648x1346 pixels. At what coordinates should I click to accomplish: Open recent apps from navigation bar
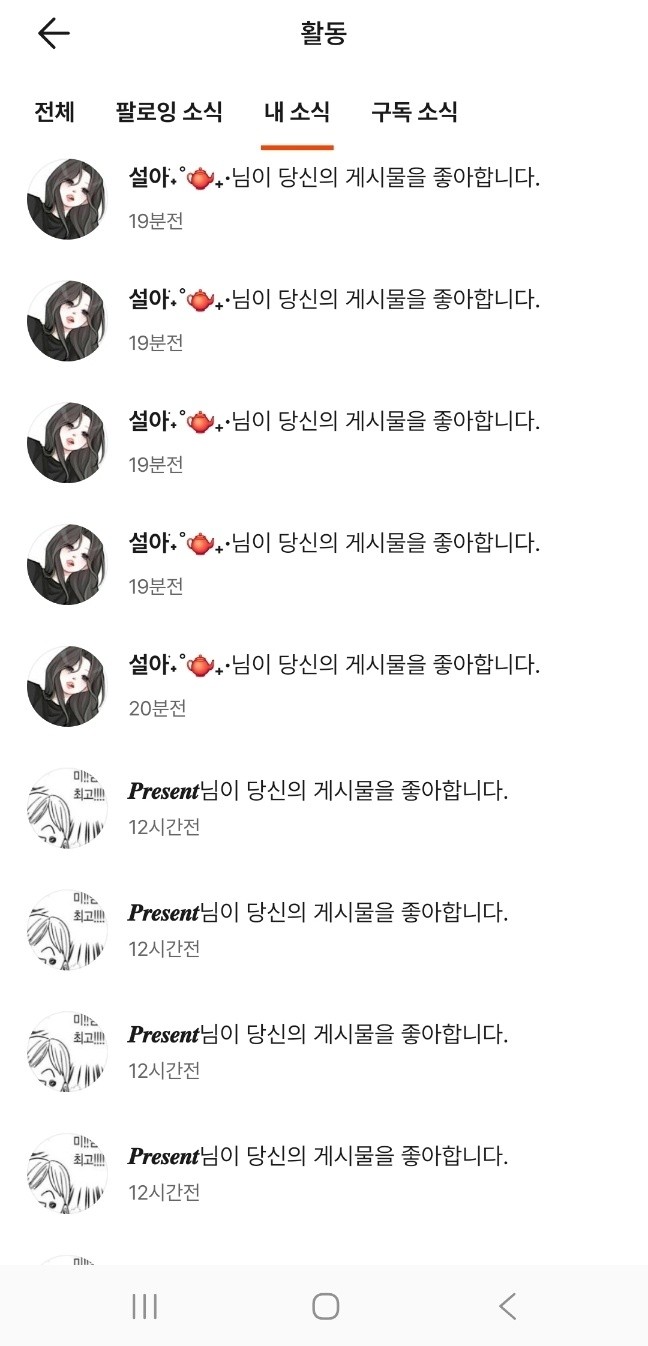[145, 1306]
